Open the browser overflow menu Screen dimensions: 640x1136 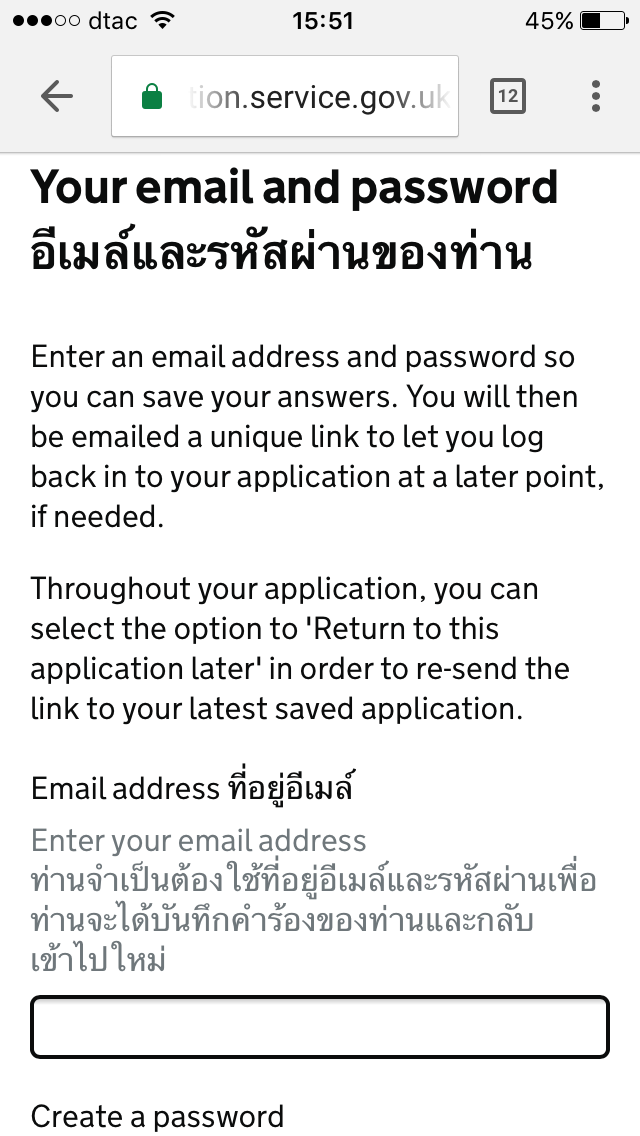point(595,96)
